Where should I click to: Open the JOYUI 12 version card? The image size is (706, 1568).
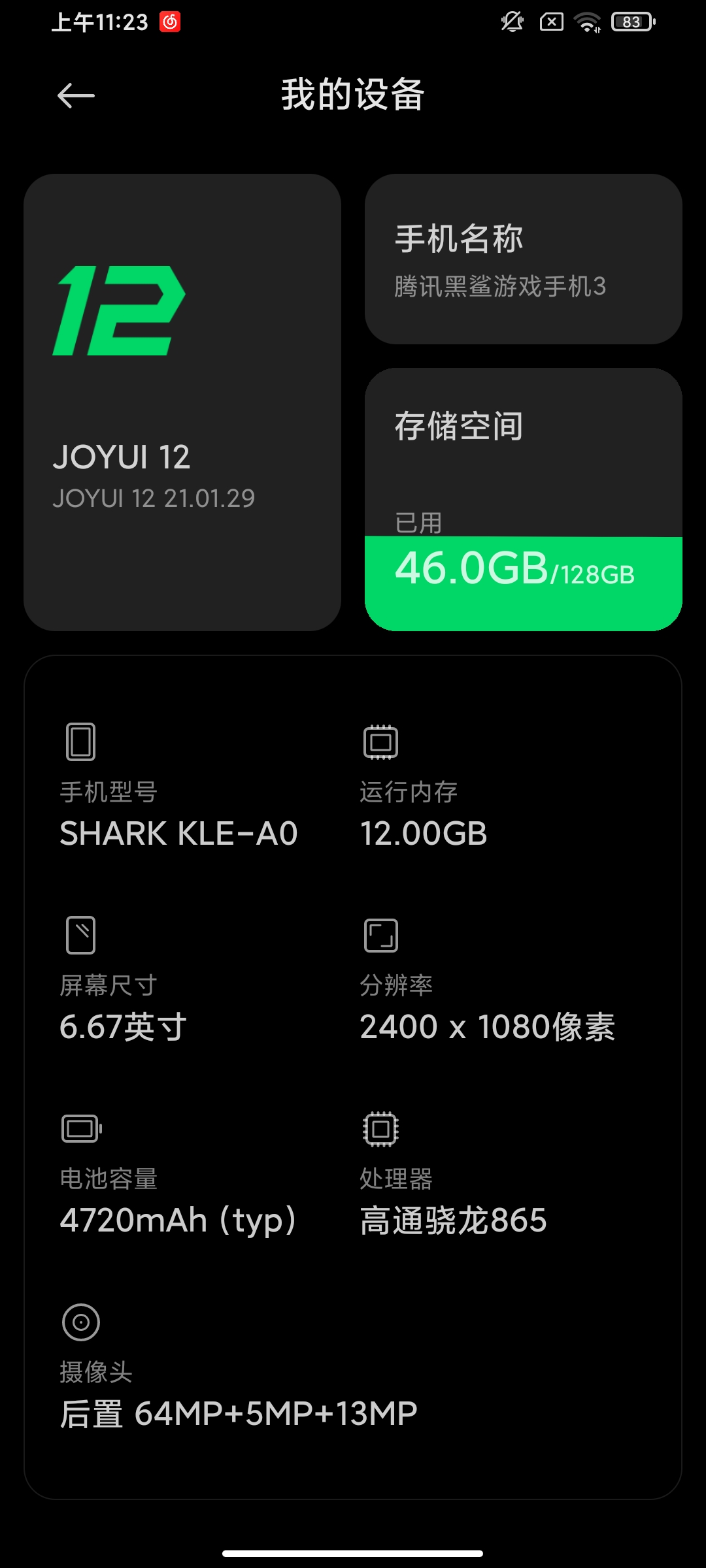pos(182,402)
